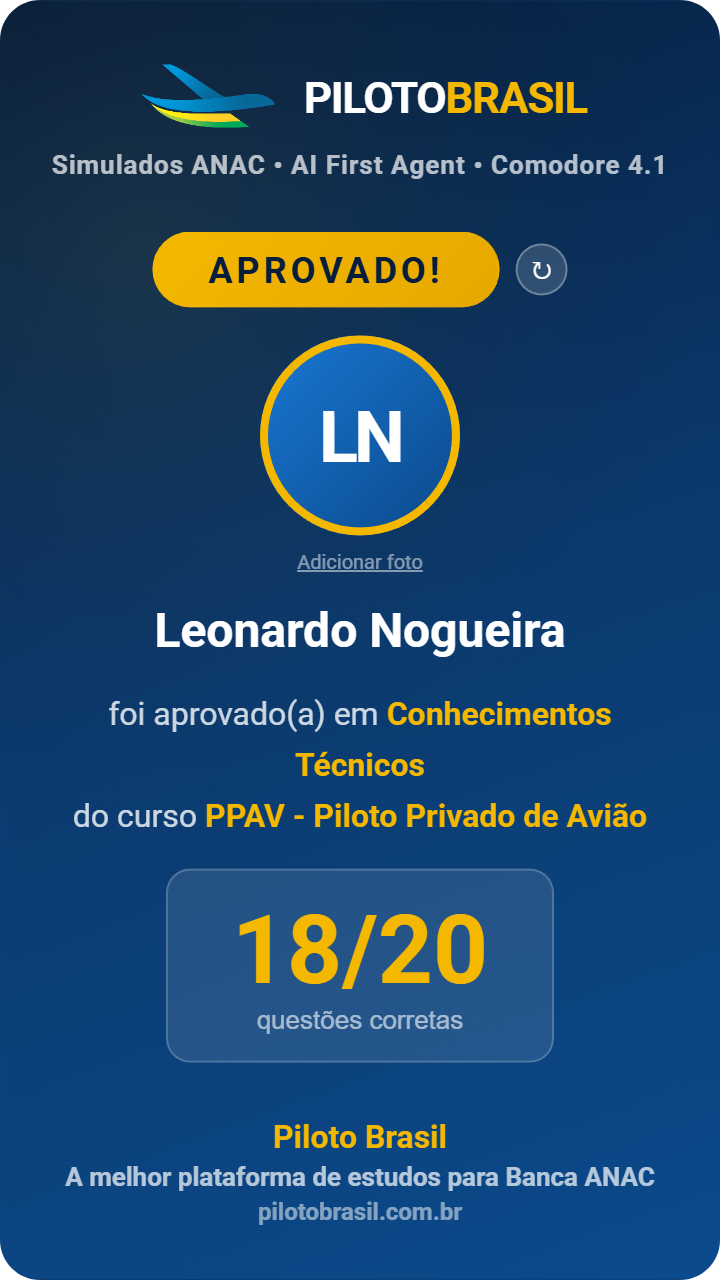Click the Banca ANAC tagline text
Screen dimensions: 720x1280
click(x=360, y=1176)
